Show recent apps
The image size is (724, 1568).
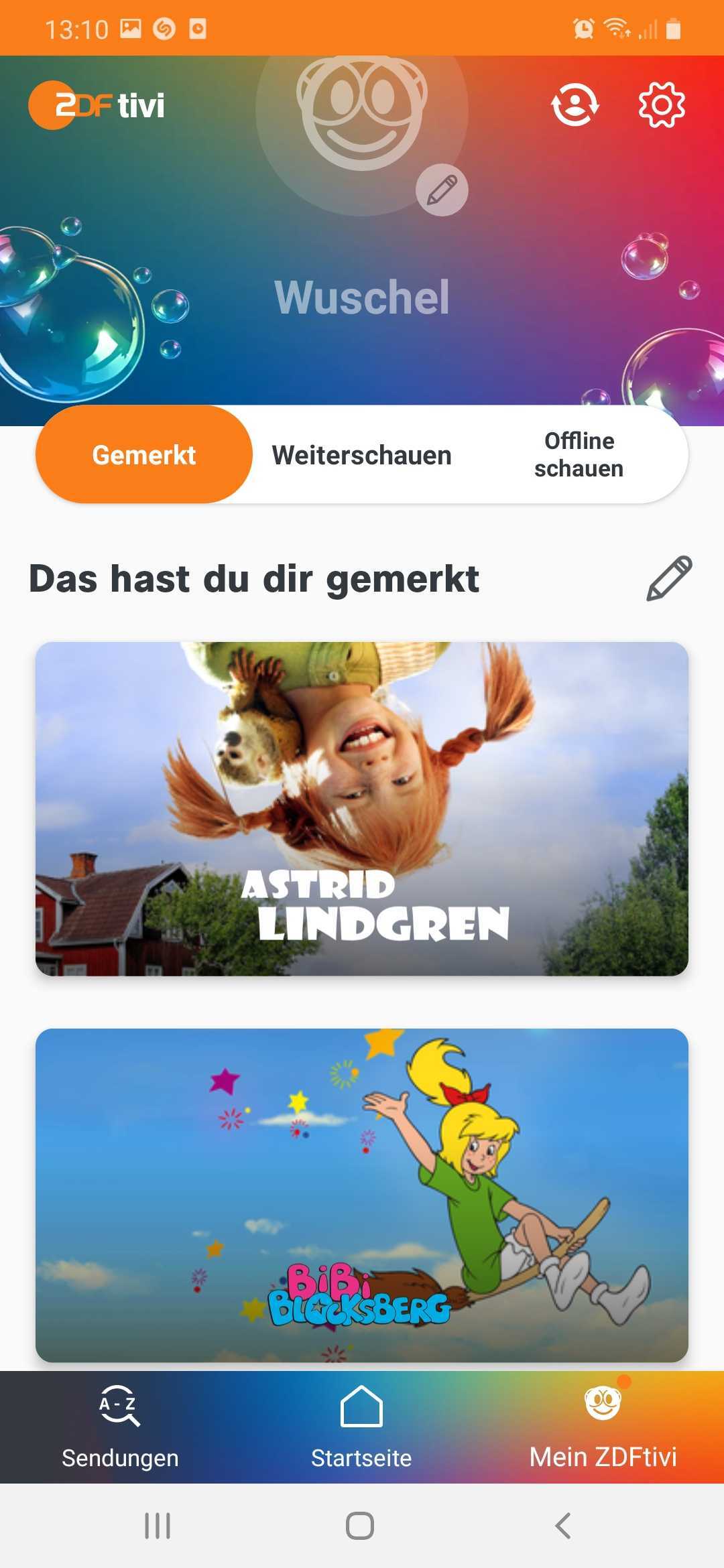[x=158, y=1526]
